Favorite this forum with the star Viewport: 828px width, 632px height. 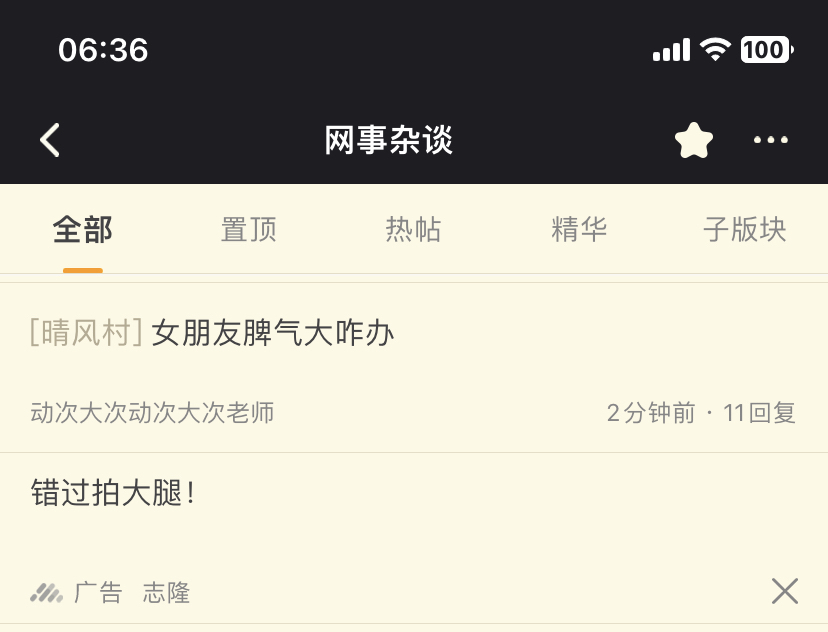(693, 140)
